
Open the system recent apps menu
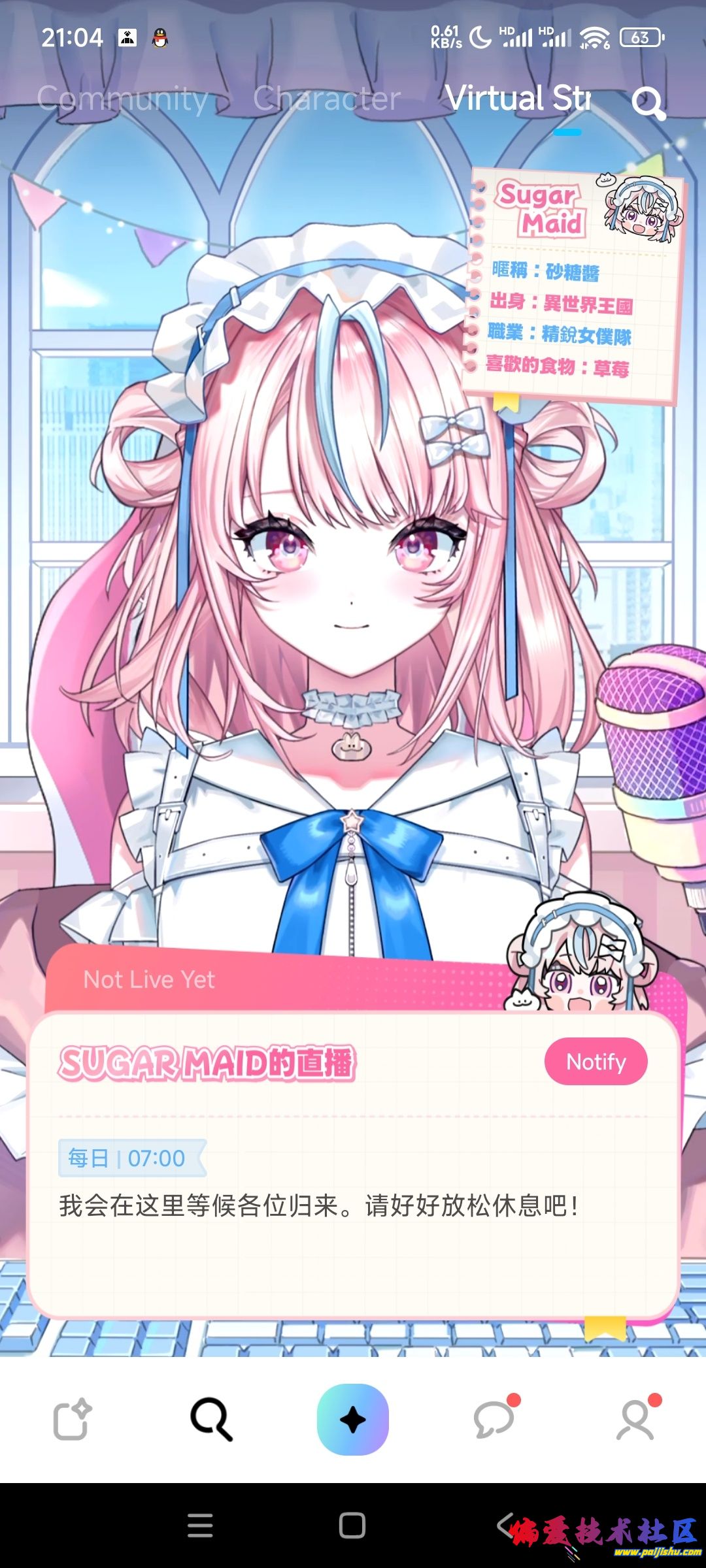200,1526
